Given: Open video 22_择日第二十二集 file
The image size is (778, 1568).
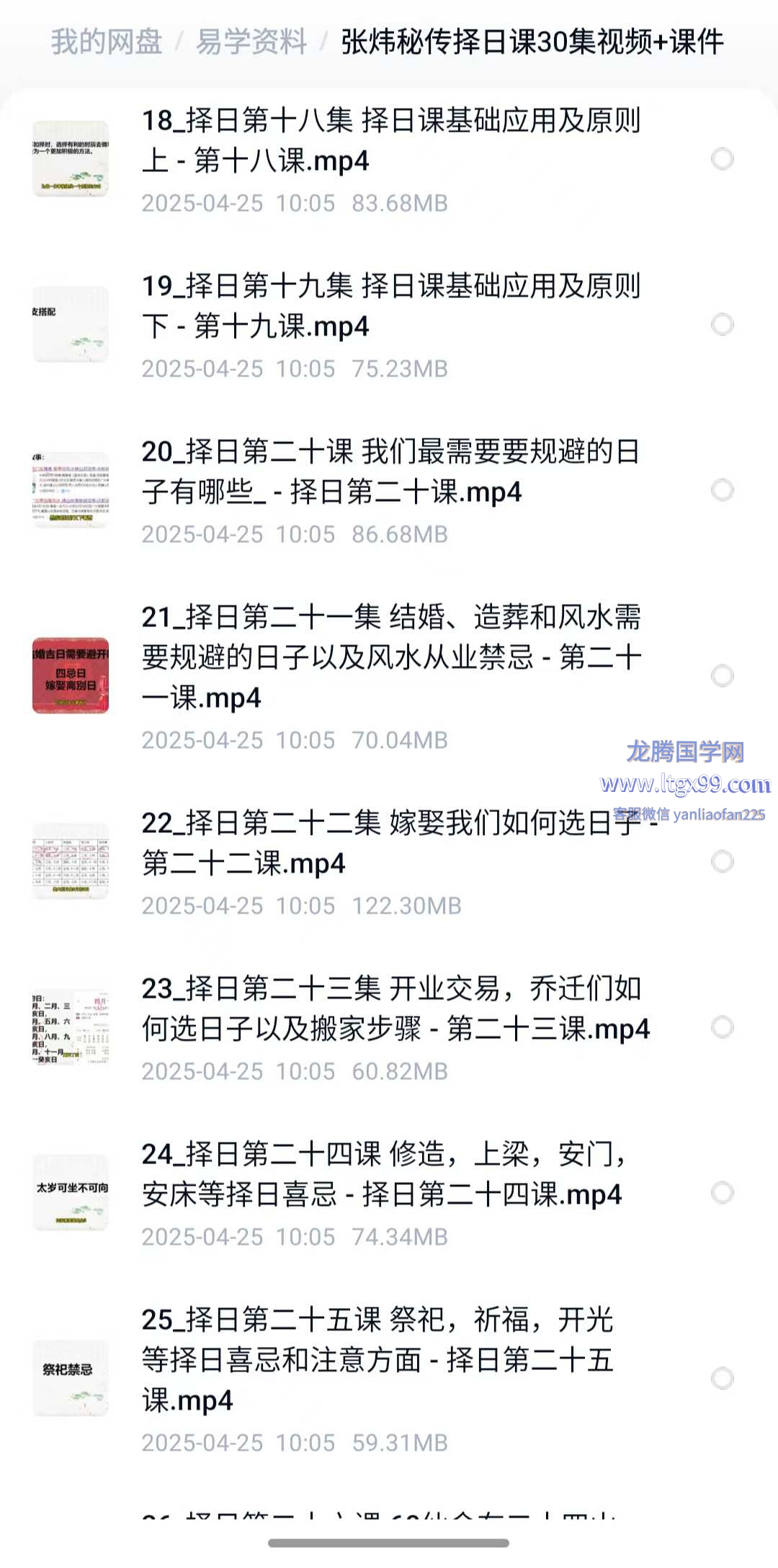Looking at the screenshot, I should (390, 843).
